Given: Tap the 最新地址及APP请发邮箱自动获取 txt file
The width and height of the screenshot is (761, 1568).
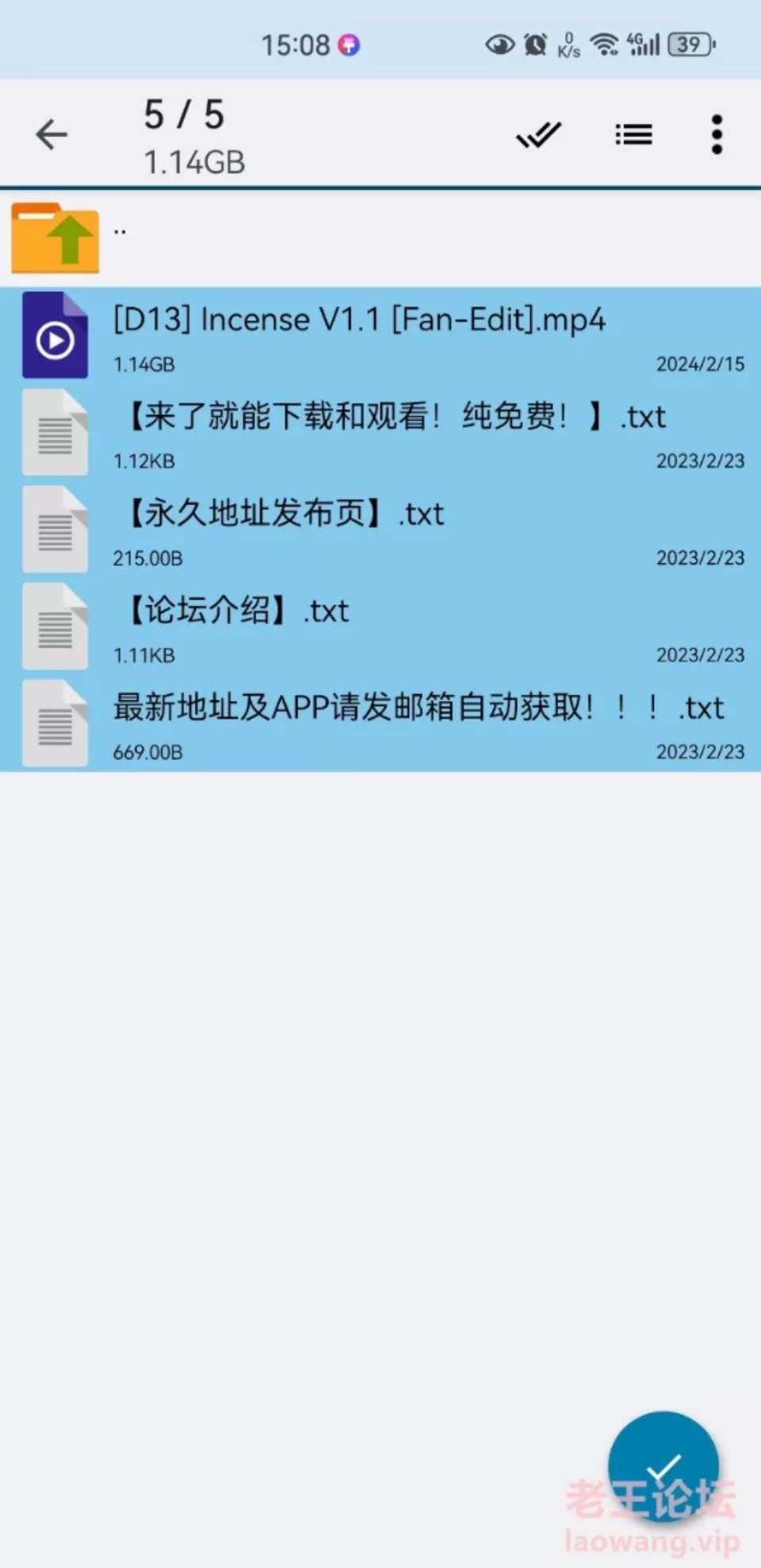Looking at the screenshot, I should pos(380,723).
